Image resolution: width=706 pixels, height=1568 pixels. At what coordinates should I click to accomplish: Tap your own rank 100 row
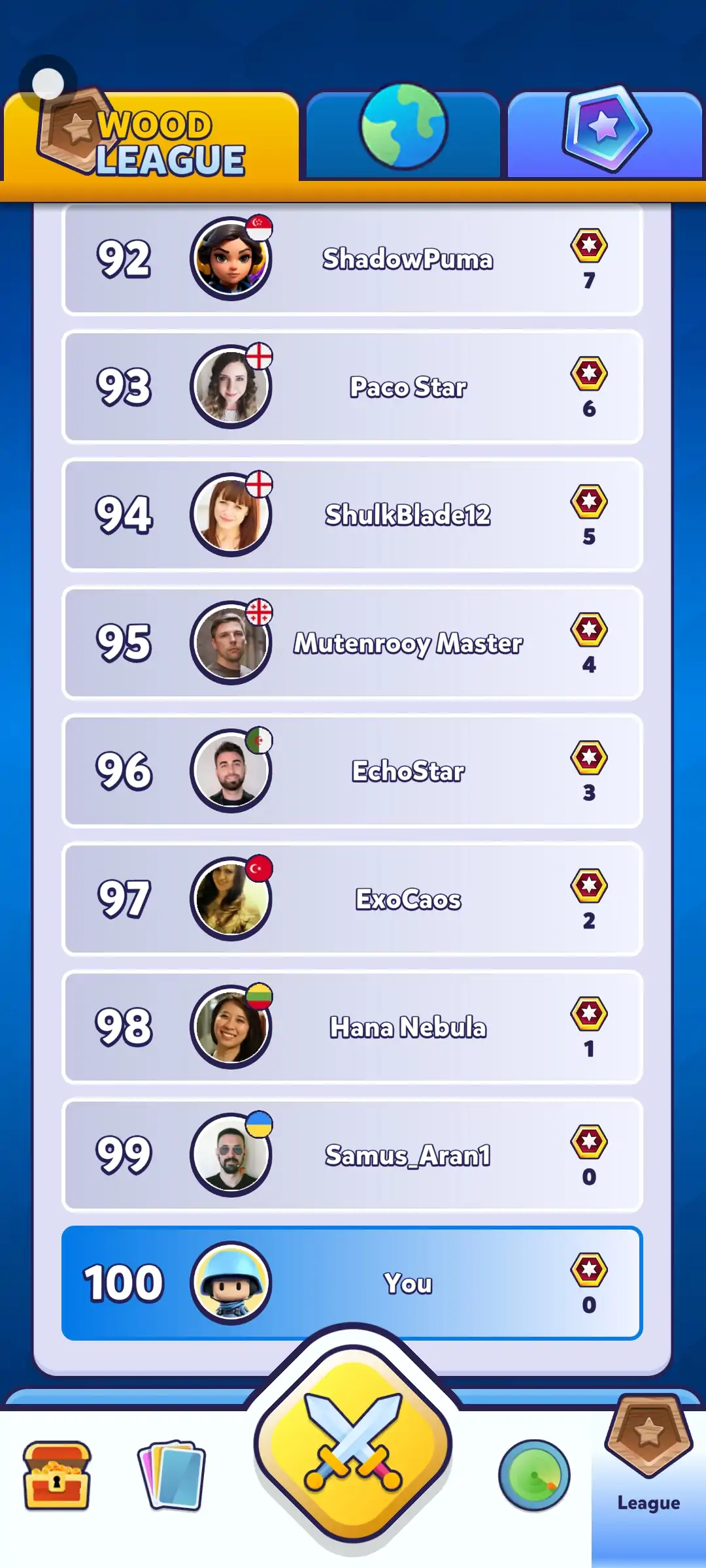[353, 1284]
